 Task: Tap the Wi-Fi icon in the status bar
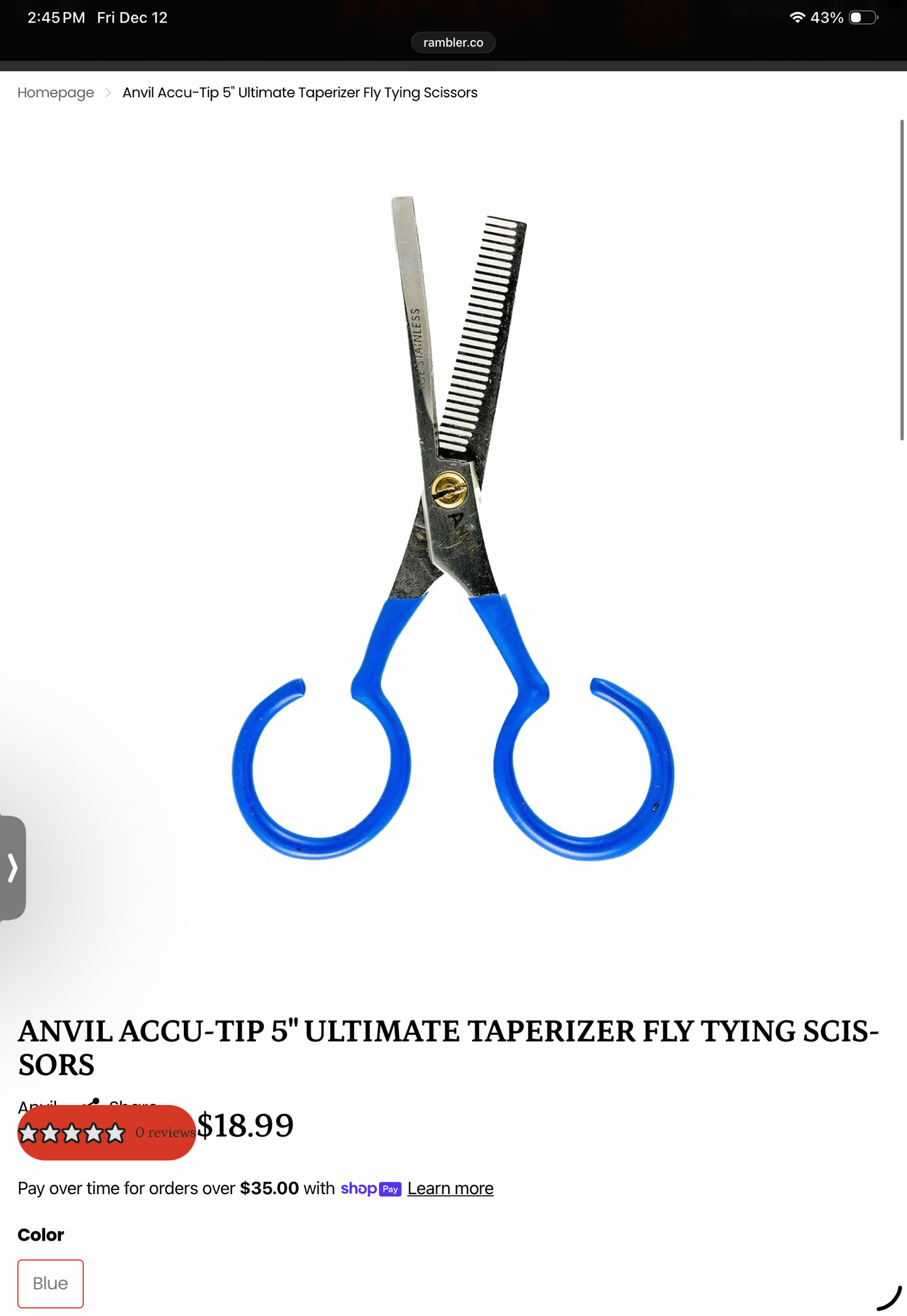point(798,17)
